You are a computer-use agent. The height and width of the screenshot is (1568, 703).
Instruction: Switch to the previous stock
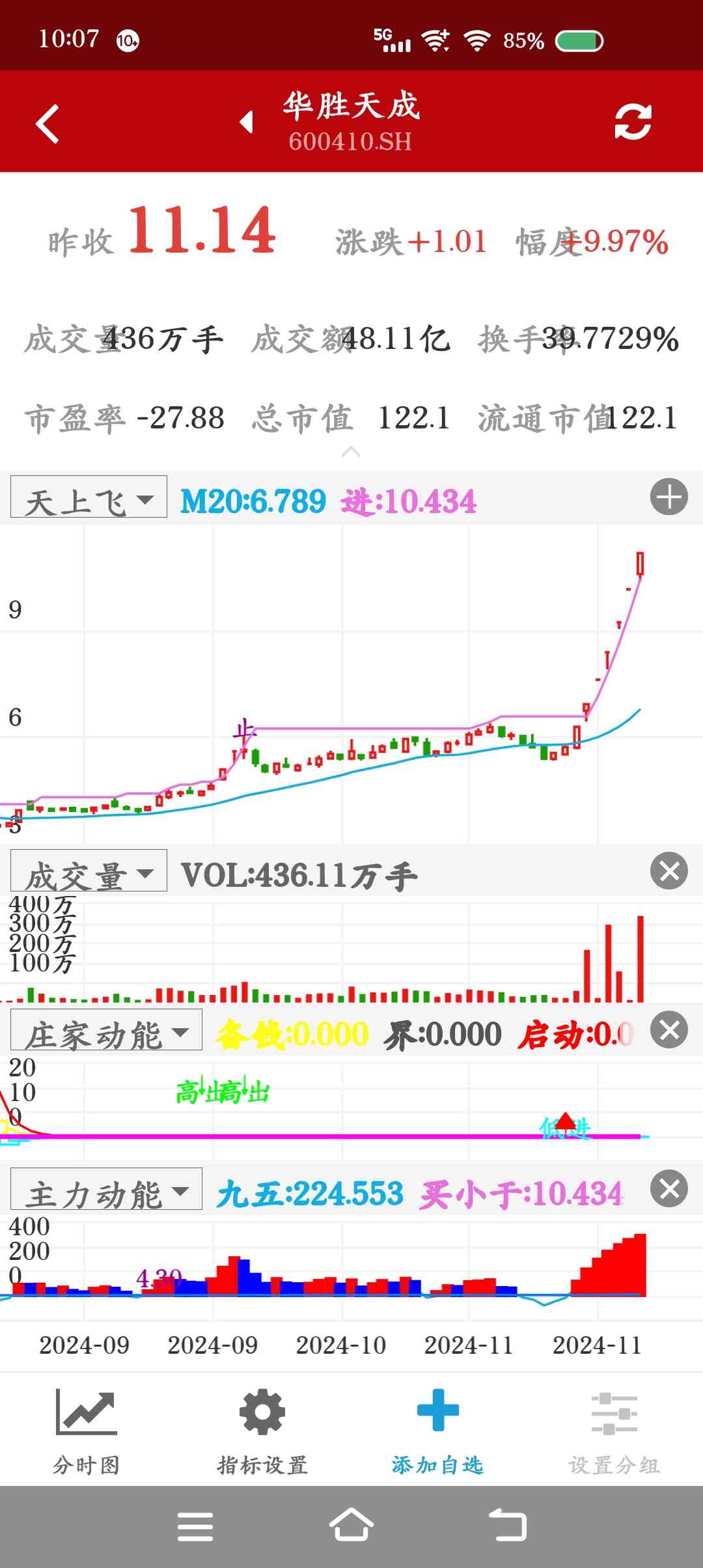click(247, 122)
